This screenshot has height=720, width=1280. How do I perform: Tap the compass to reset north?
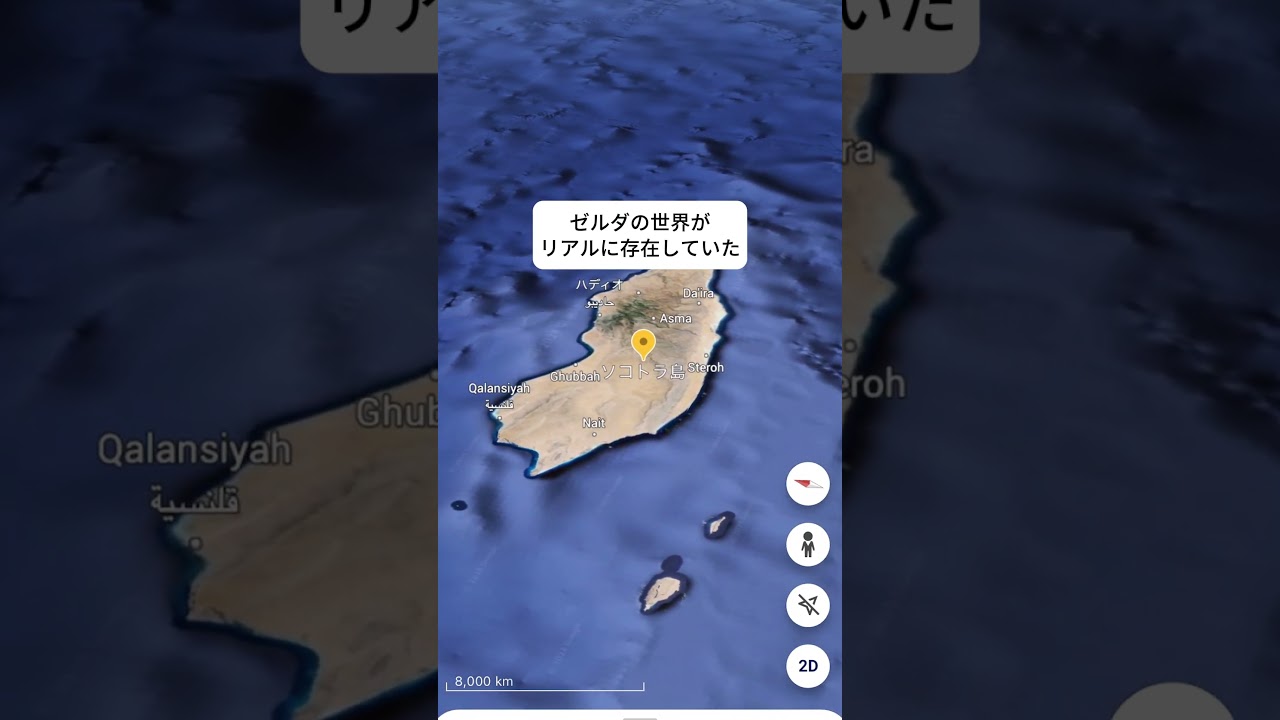[808, 484]
